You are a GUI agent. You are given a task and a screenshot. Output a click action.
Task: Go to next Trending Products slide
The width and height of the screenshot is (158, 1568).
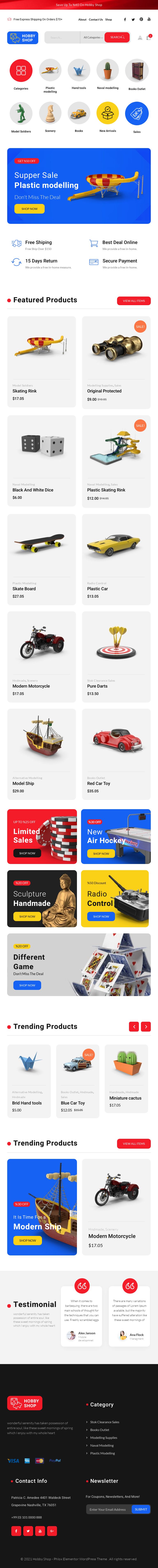pos(146,1026)
